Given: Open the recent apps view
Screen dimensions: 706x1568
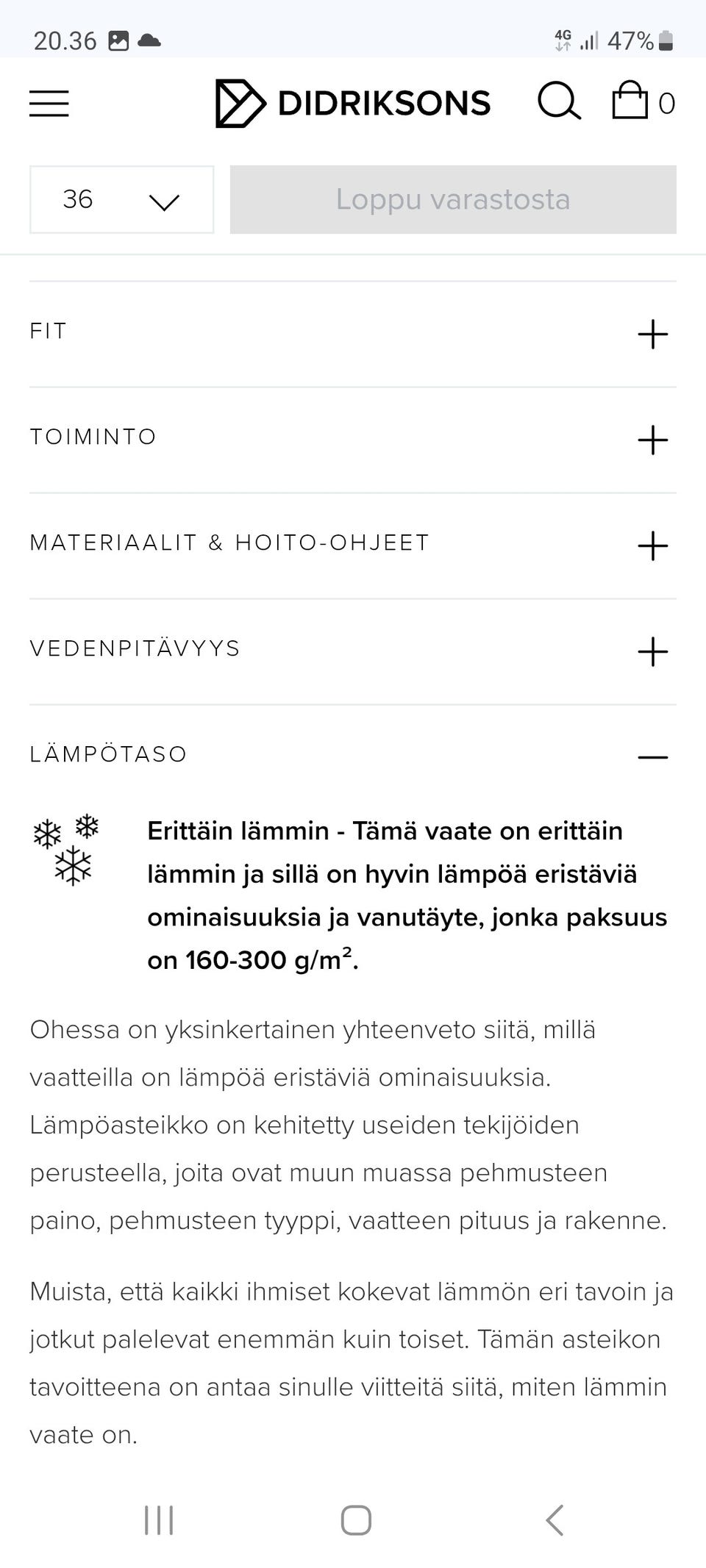Looking at the screenshot, I should pos(159,1520).
